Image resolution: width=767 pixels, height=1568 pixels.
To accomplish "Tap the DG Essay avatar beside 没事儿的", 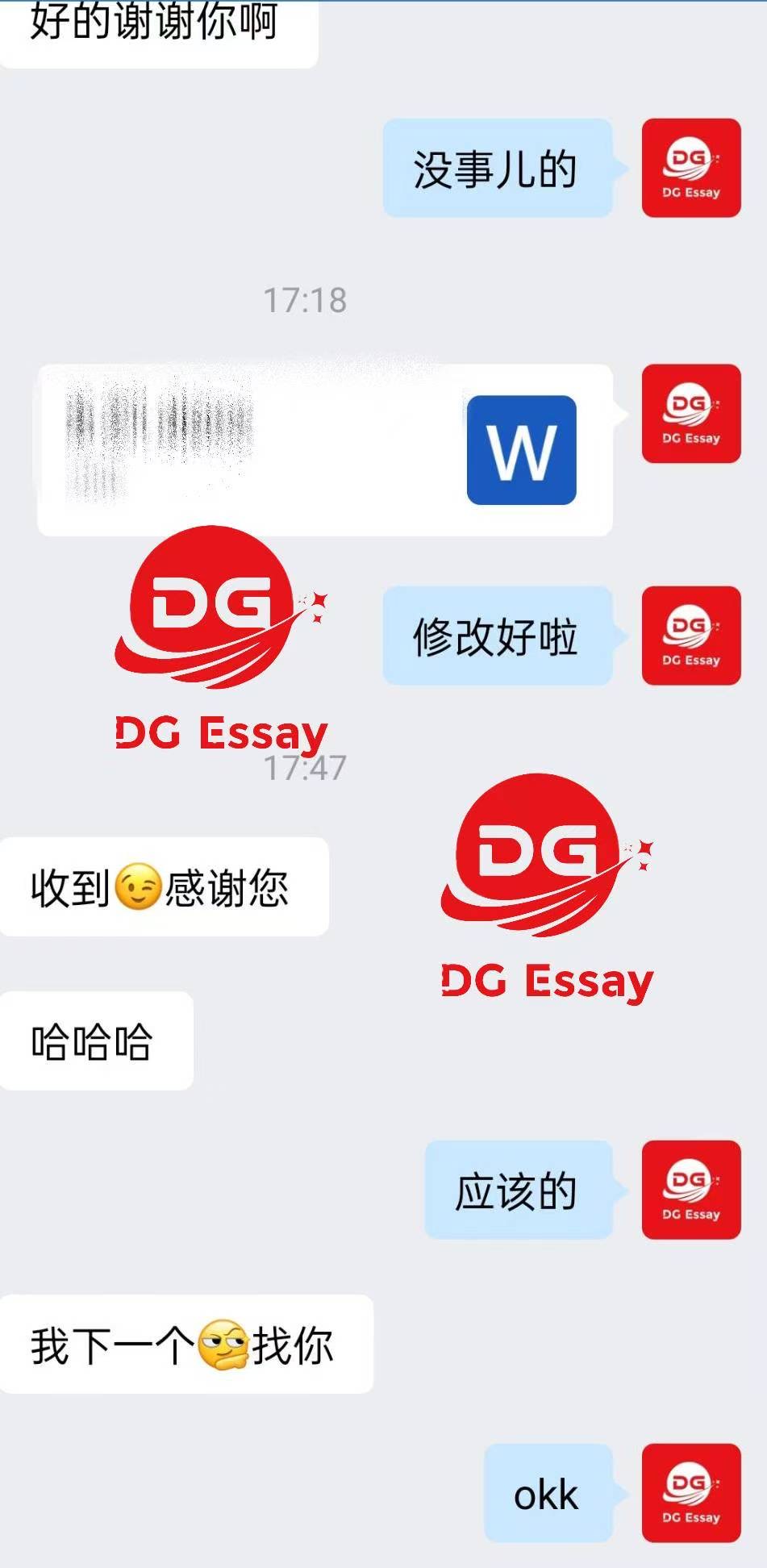I will pos(690,168).
